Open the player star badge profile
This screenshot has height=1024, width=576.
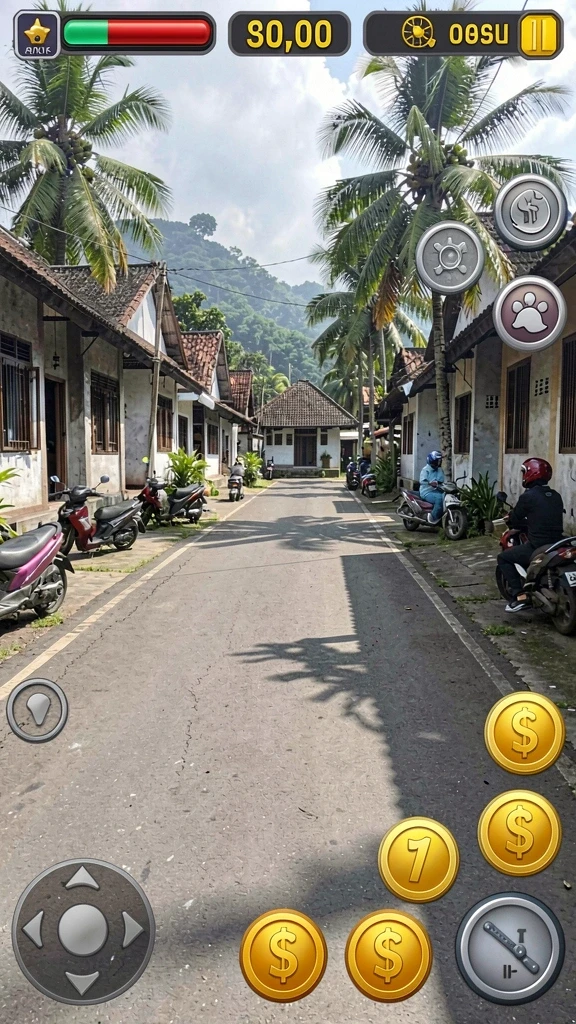(x=37, y=35)
